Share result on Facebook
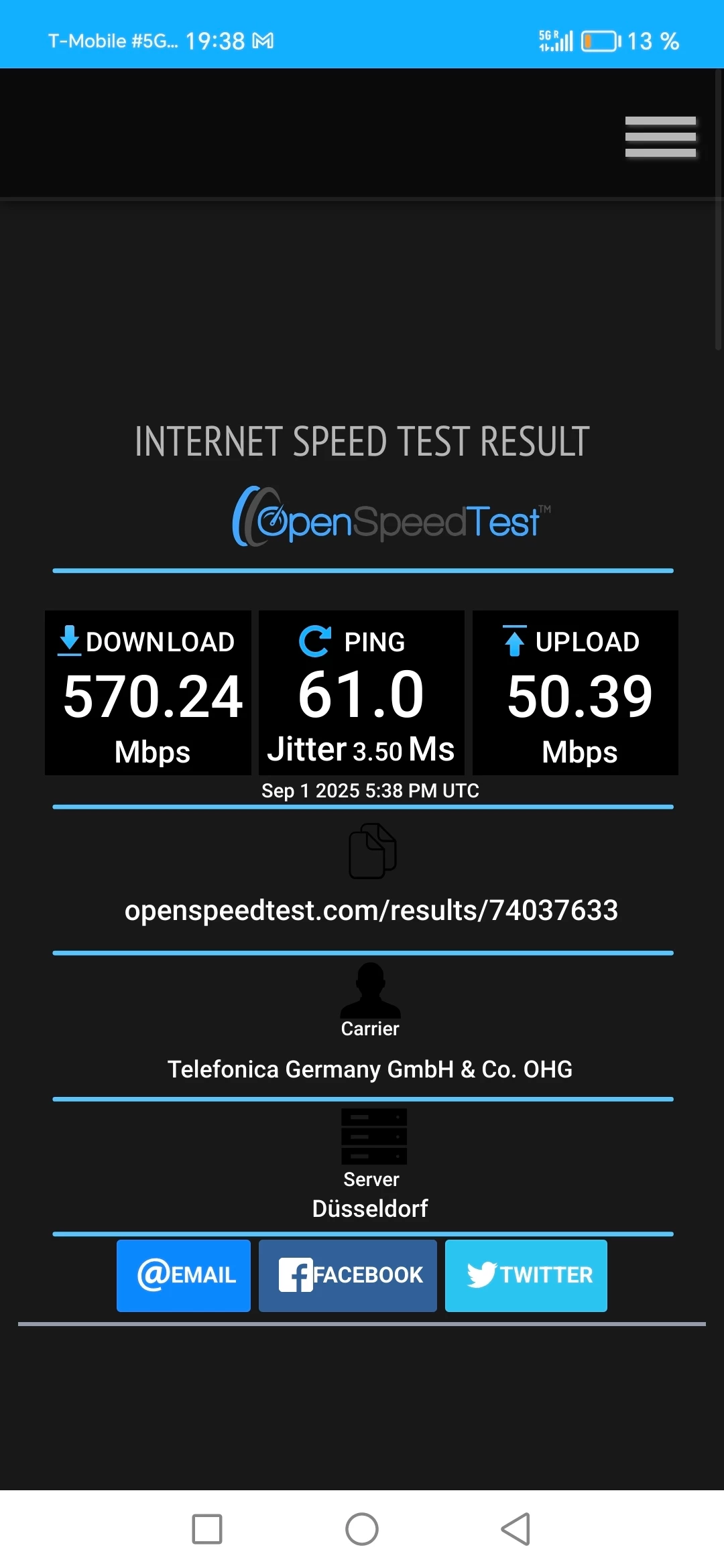 click(x=348, y=1275)
